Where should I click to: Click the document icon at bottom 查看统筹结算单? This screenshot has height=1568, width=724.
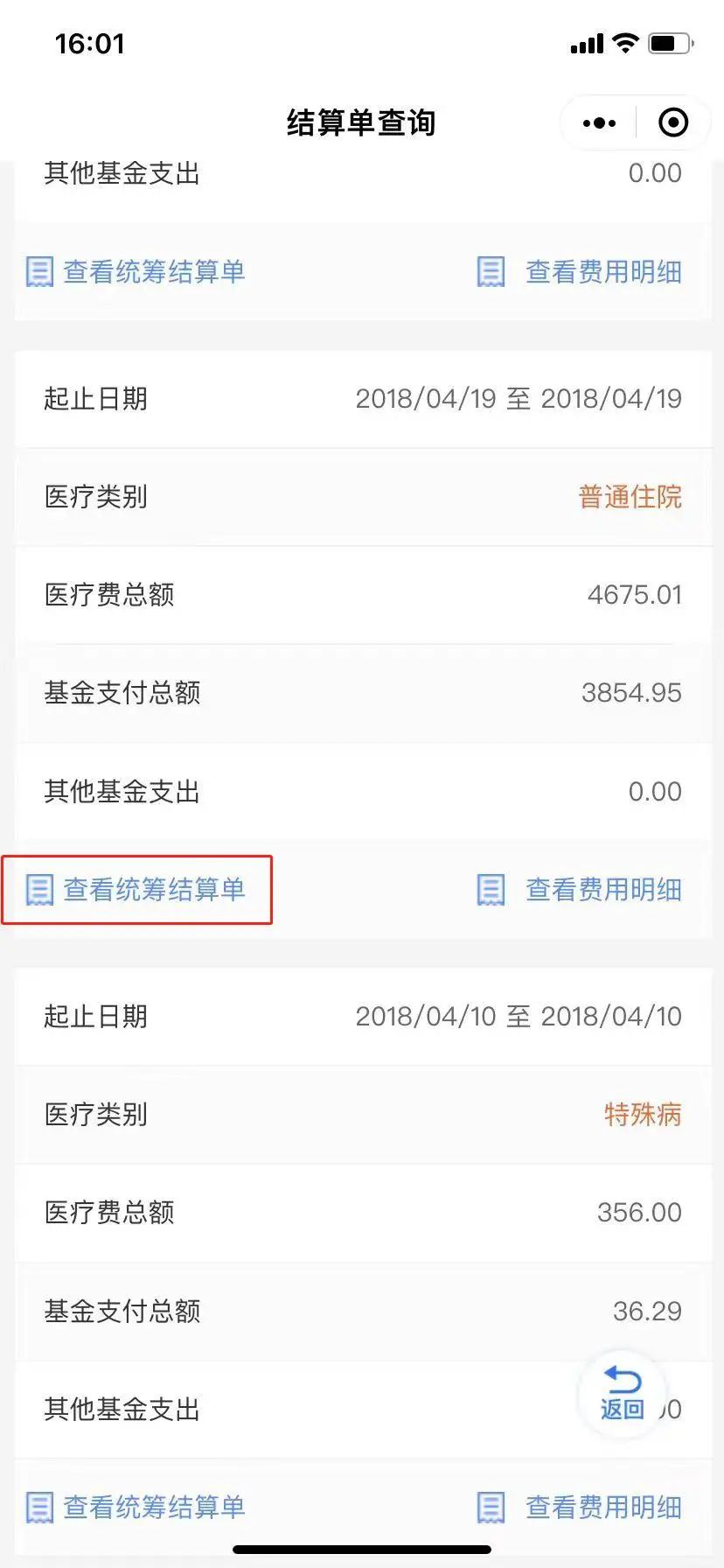pos(39,1507)
